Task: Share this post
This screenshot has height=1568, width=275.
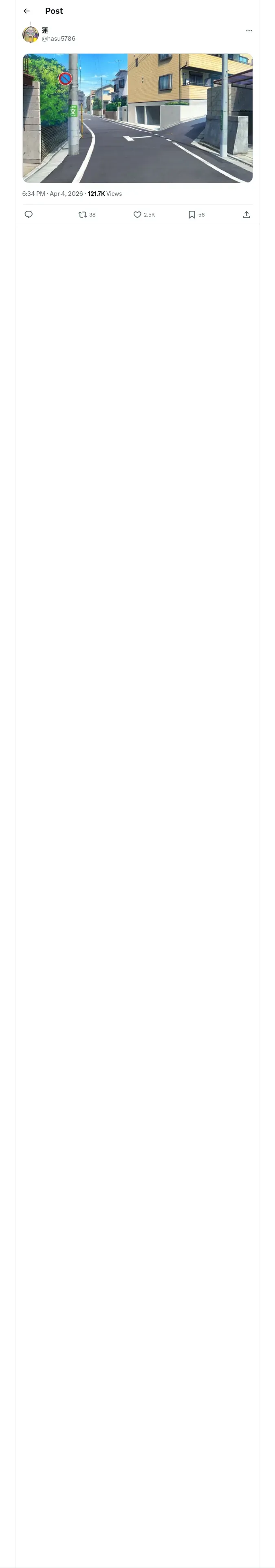Action: pyautogui.click(x=246, y=214)
